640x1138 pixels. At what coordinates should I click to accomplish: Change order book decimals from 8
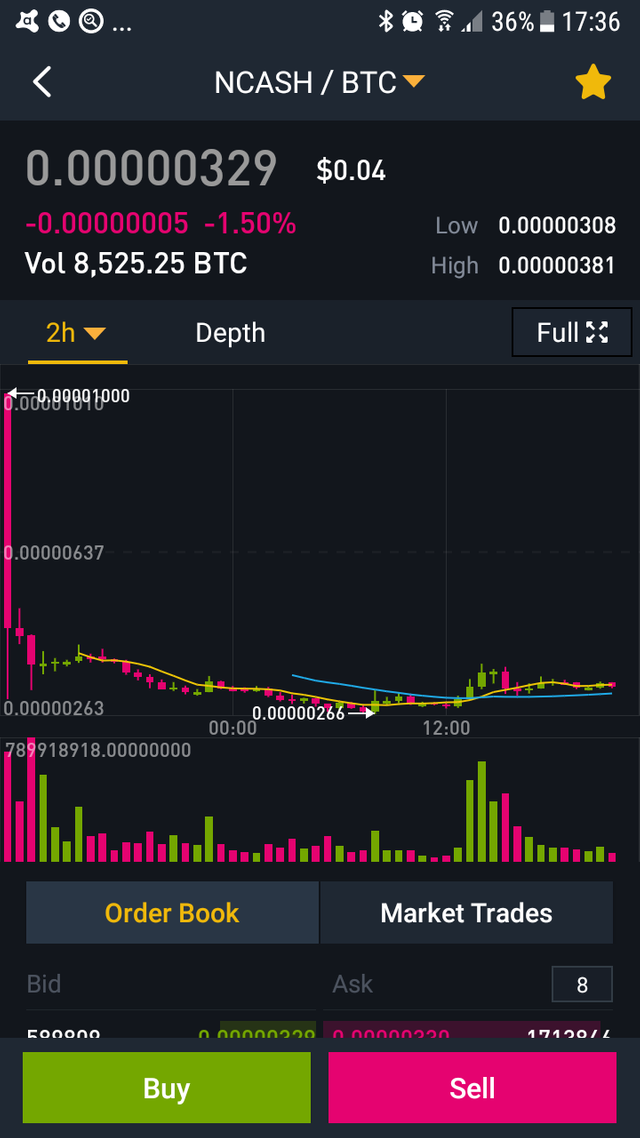pos(582,985)
